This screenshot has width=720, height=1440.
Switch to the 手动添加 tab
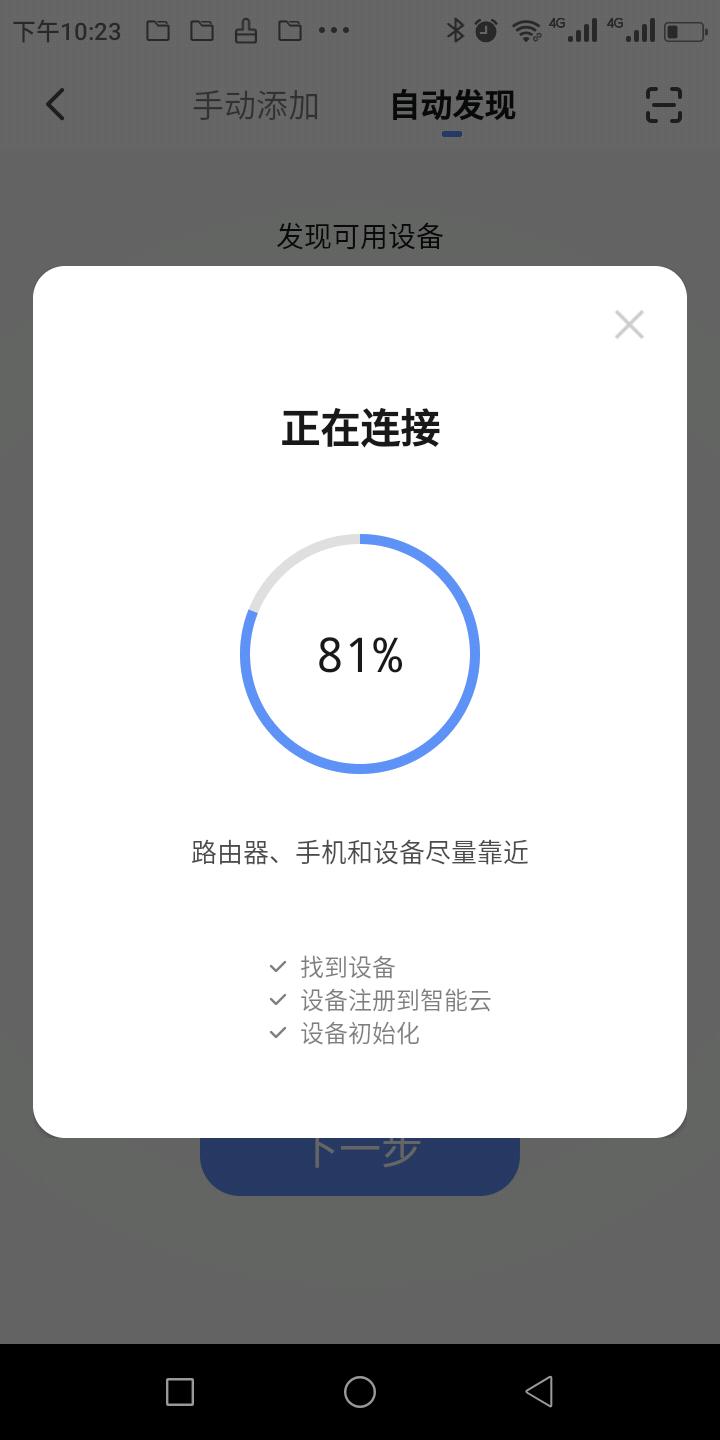click(x=255, y=104)
